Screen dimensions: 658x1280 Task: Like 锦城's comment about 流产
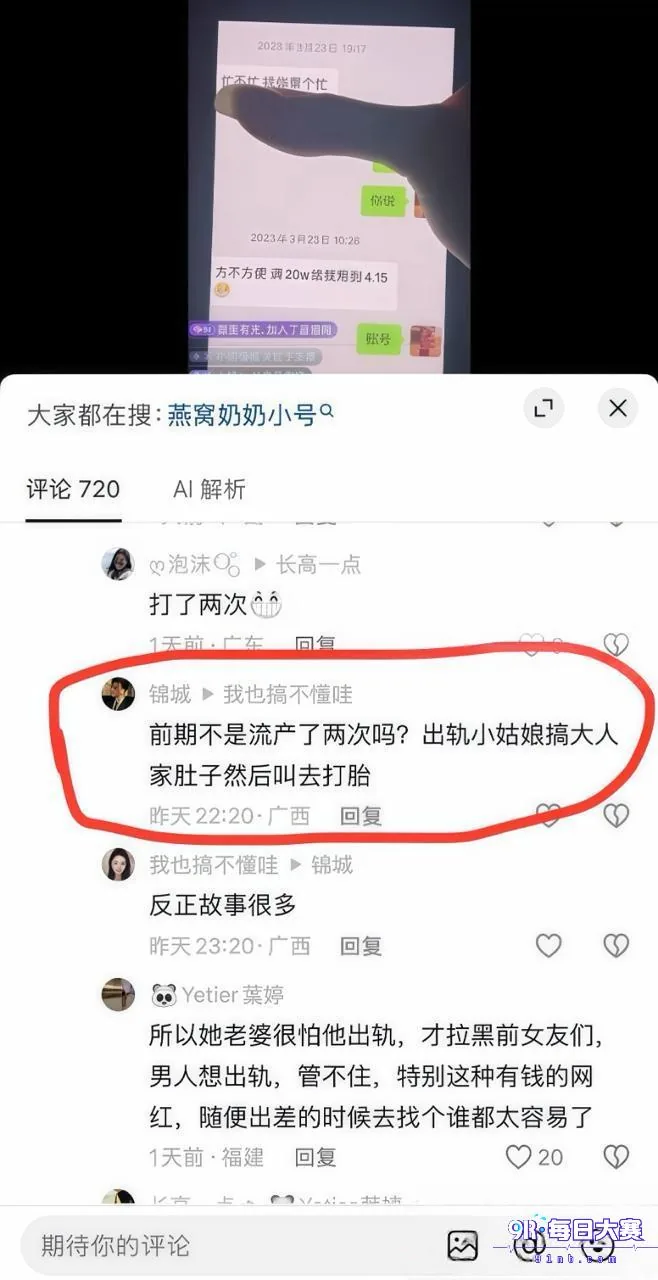click(x=547, y=815)
